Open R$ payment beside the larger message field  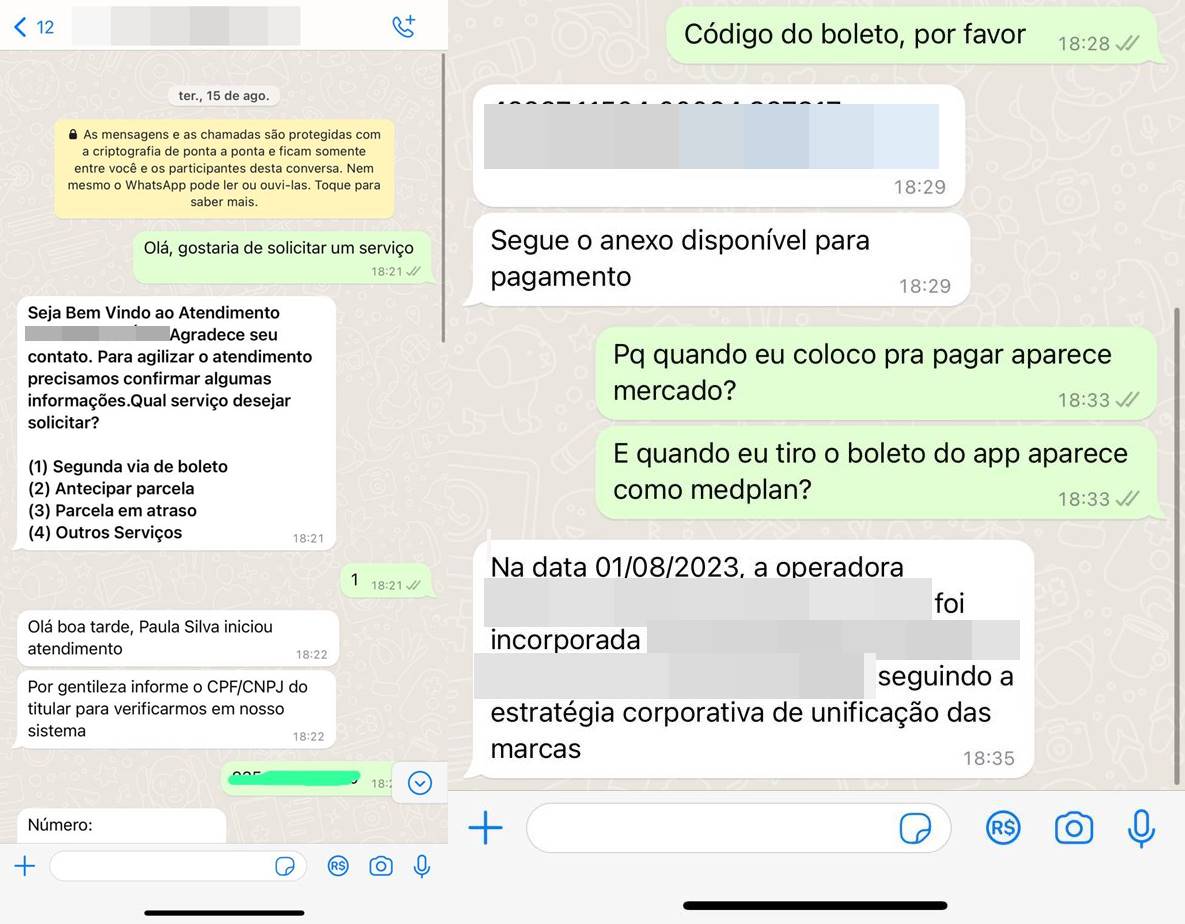pyautogui.click(x=1003, y=828)
